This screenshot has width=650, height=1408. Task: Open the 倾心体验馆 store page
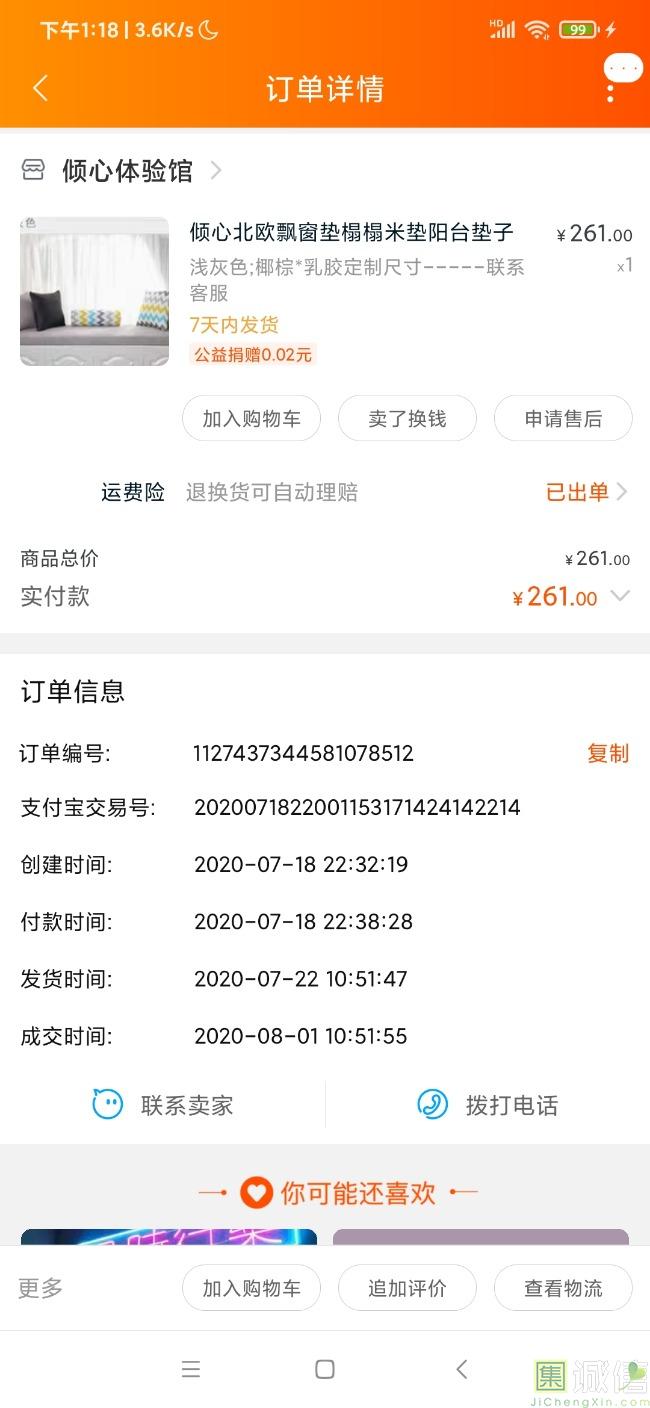[x=126, y=171]
